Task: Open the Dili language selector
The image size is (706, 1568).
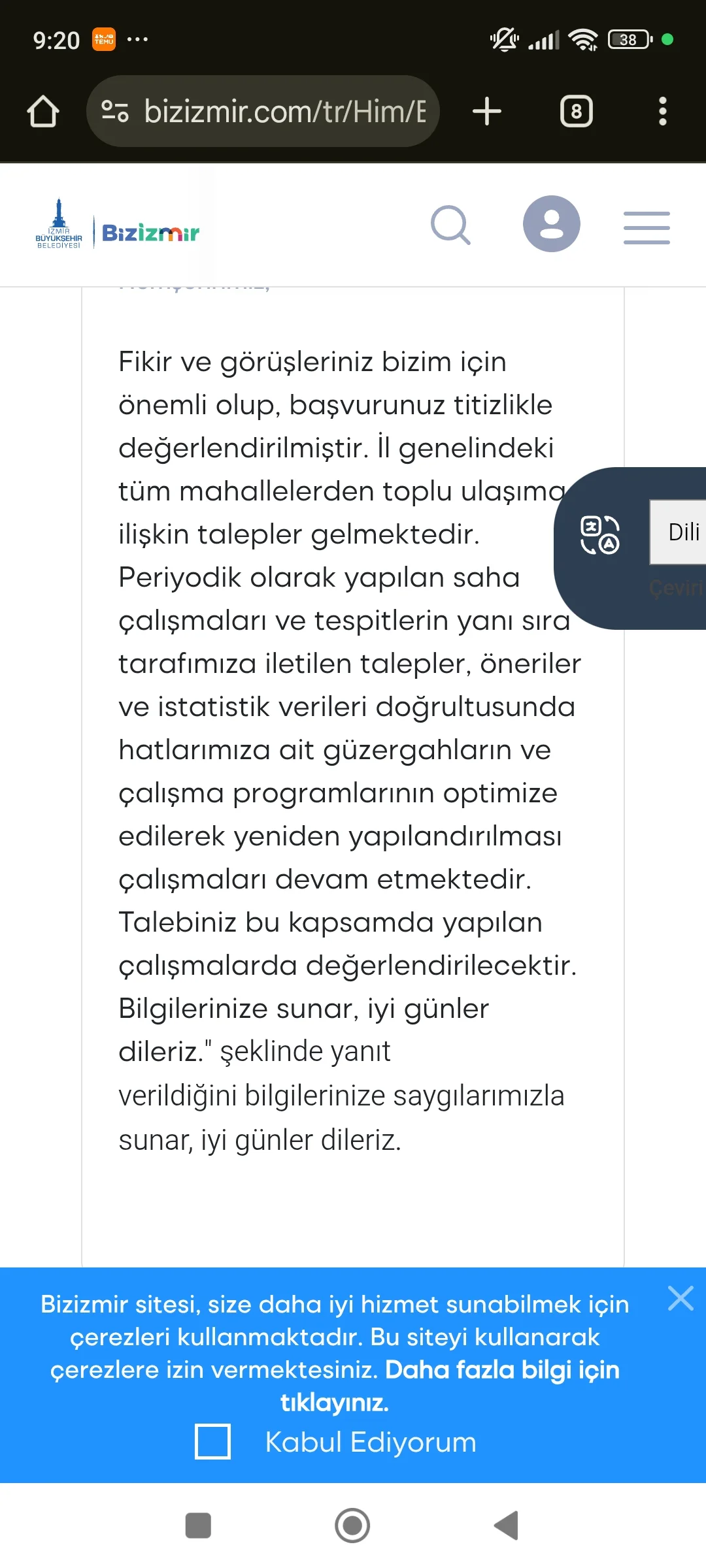Action: [x=680, y=532]
